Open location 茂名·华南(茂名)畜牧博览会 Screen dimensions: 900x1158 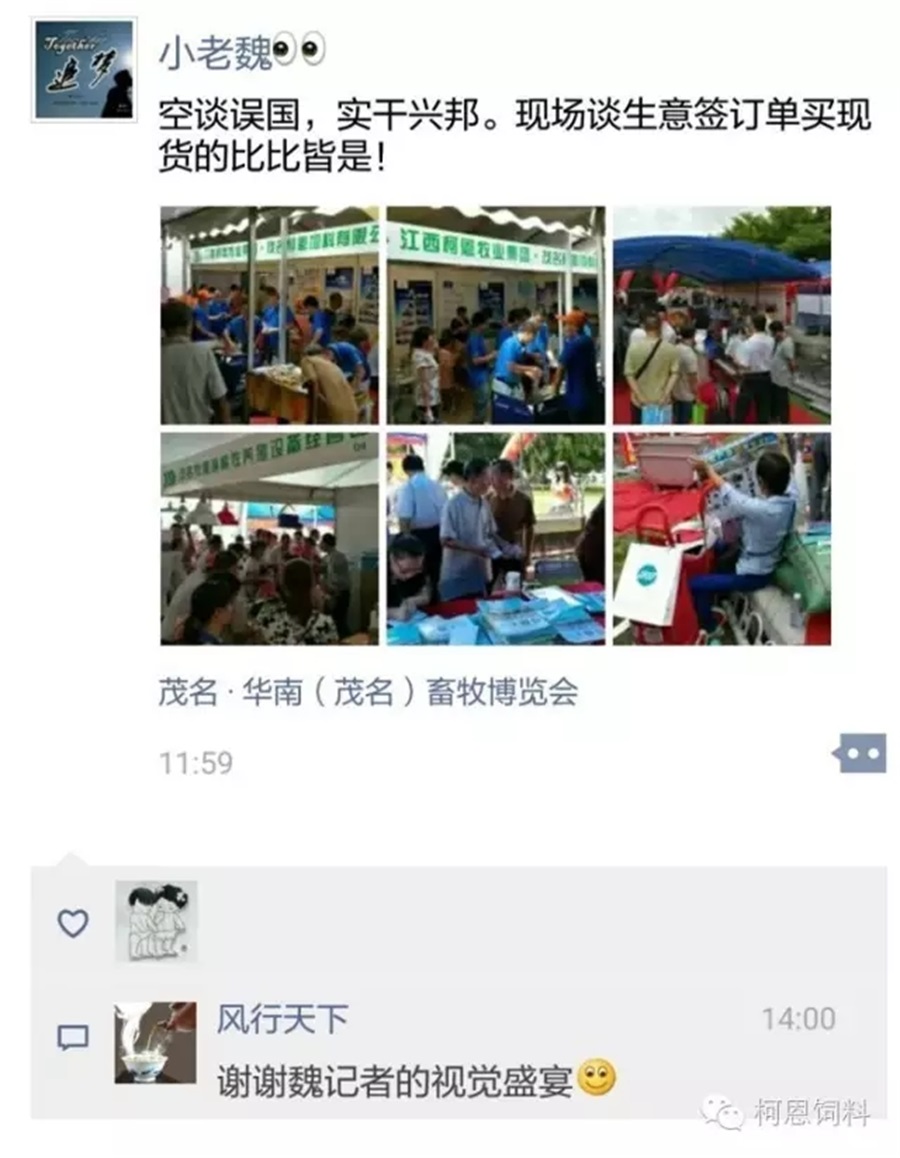(x=367, y=692)
